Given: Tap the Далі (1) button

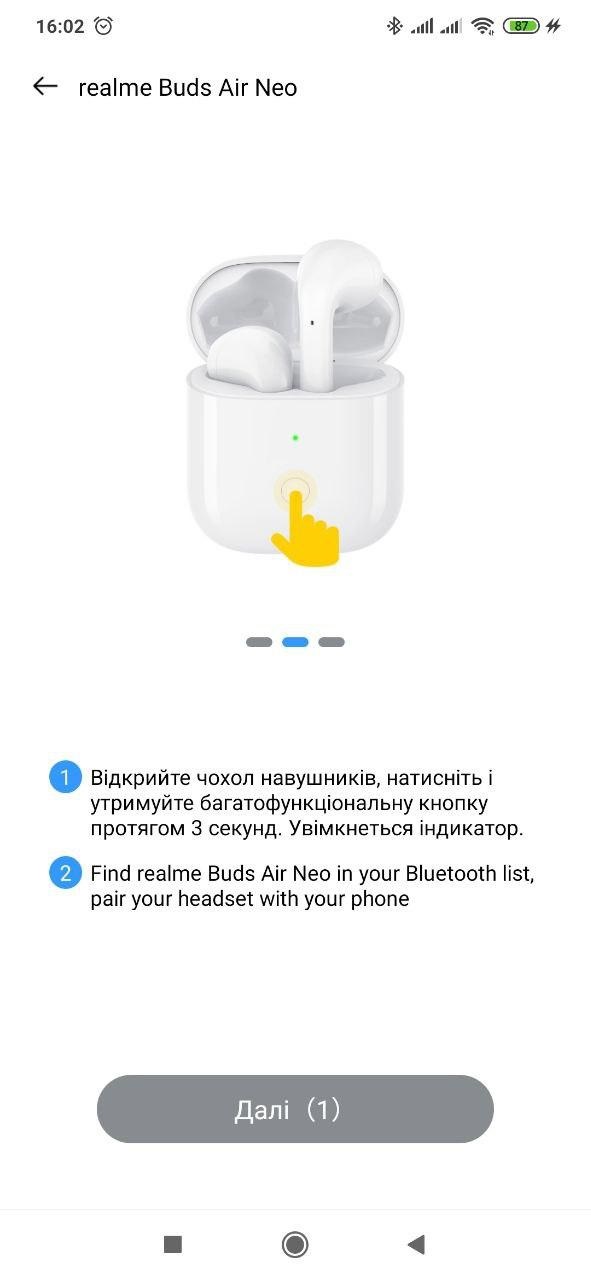Looking at the screenshot, I should (x=295, y=1109).
